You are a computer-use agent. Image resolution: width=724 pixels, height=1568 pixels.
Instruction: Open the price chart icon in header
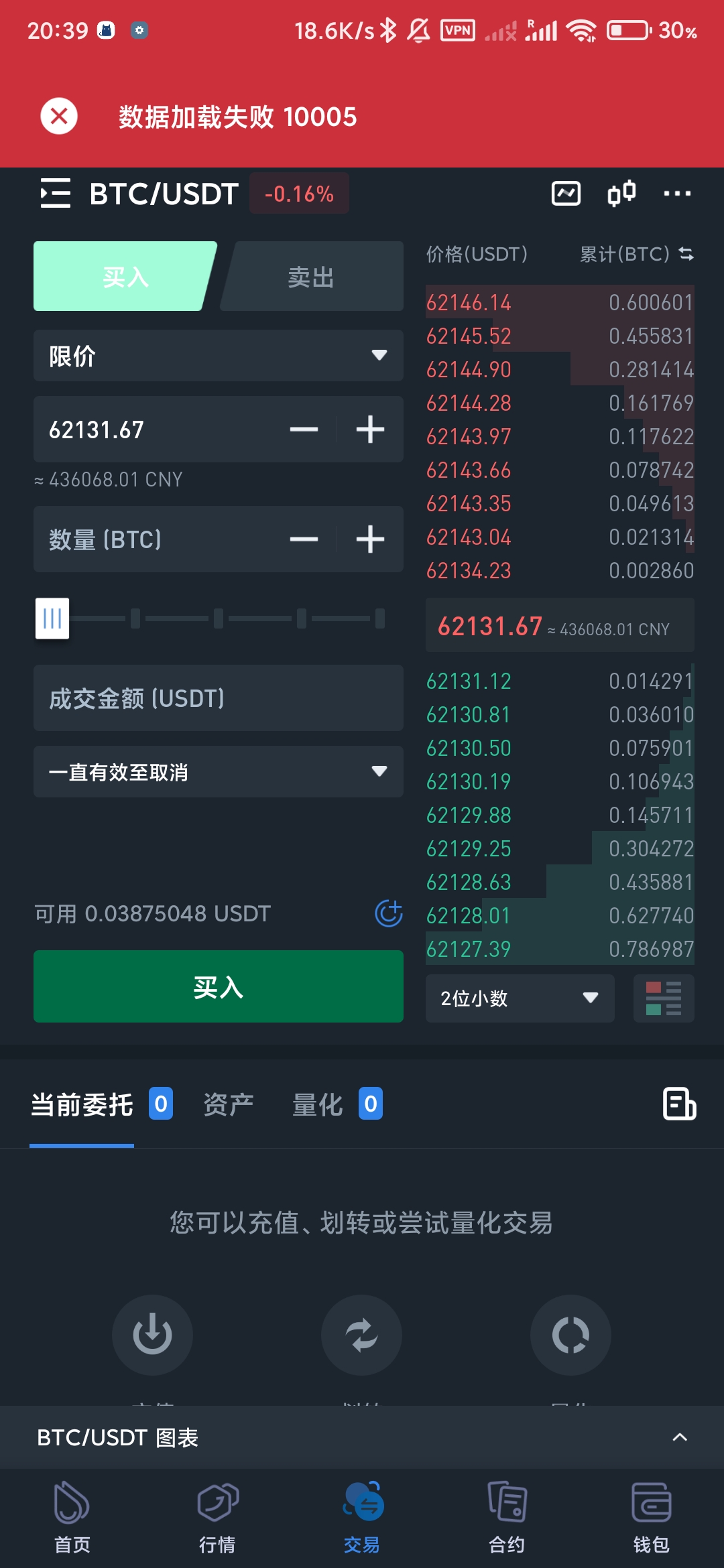click(x=566, y=194)
